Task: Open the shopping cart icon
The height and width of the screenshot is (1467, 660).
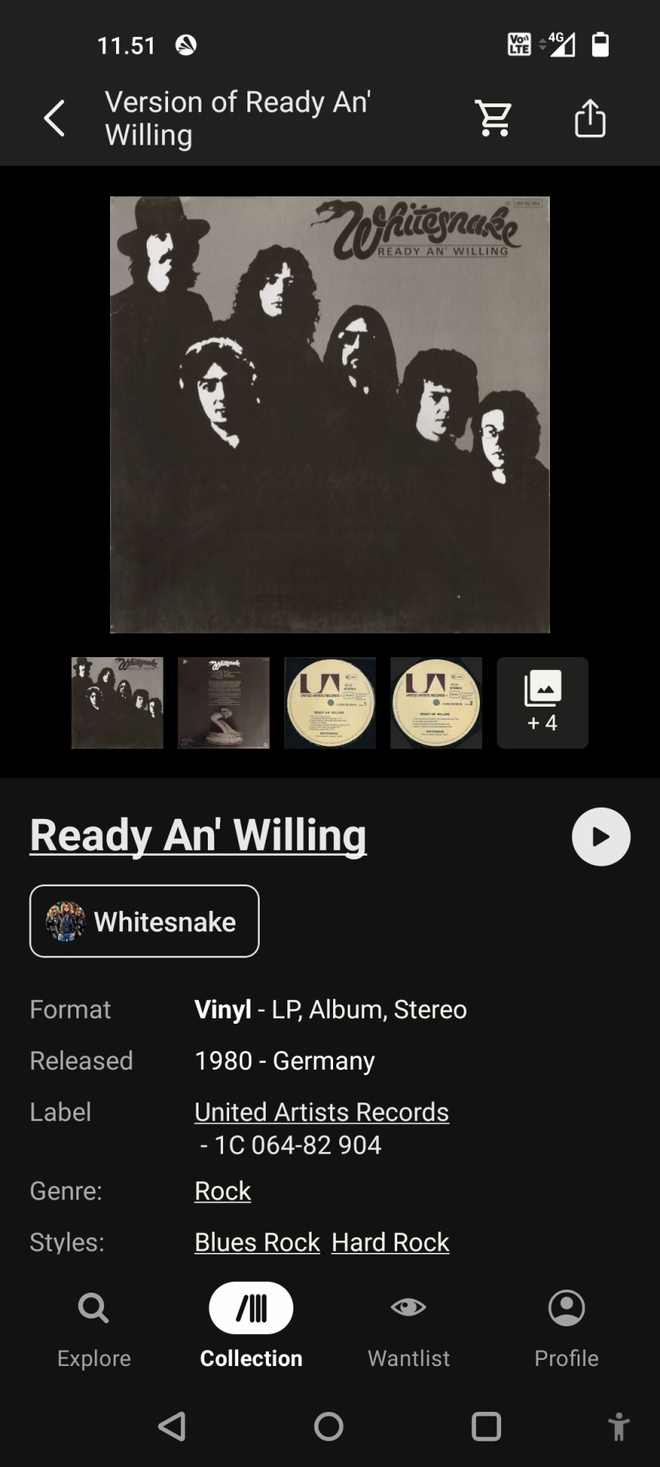Action: click(x=493, y=118)
